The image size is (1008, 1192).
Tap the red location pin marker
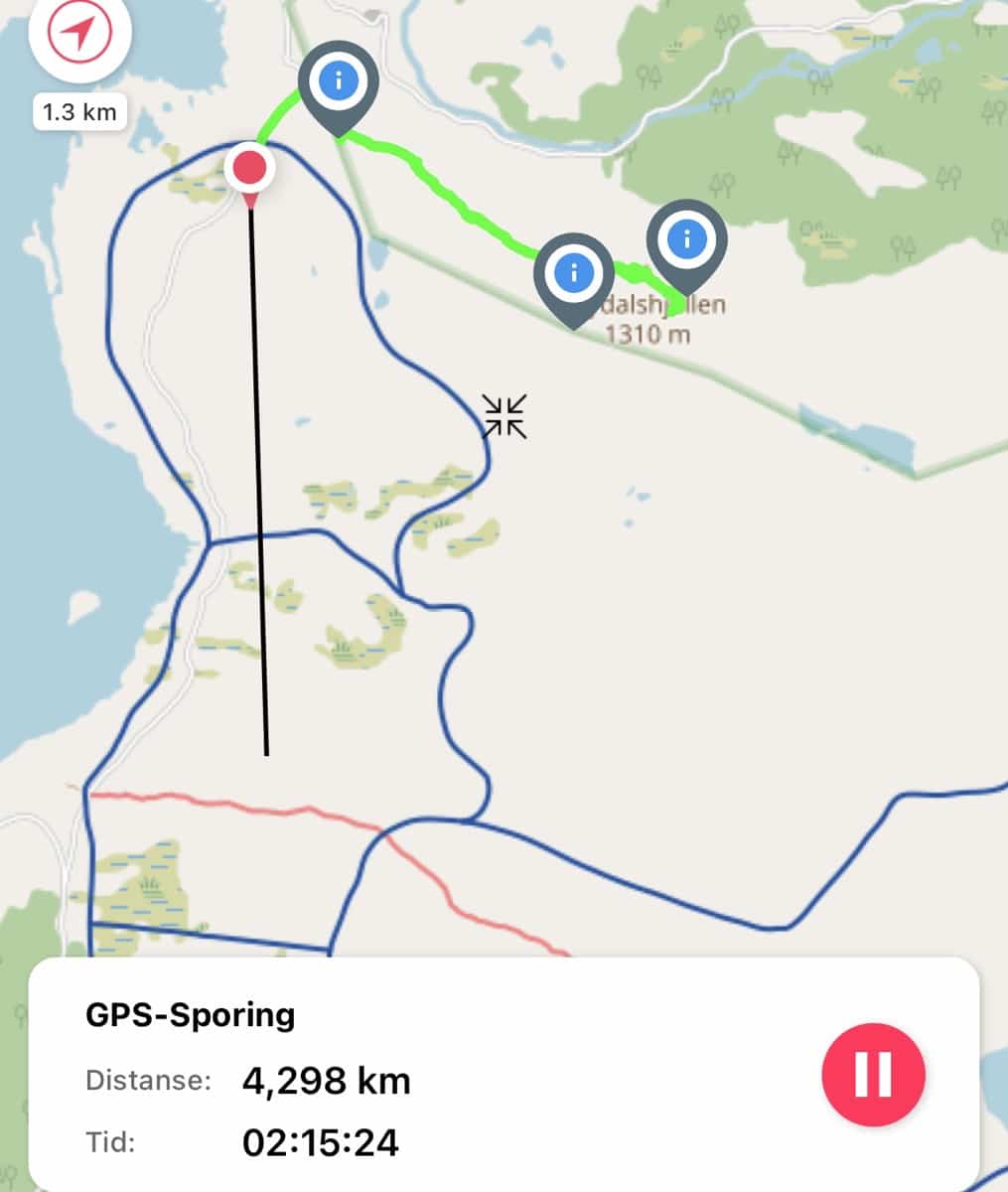coord(249,170)
